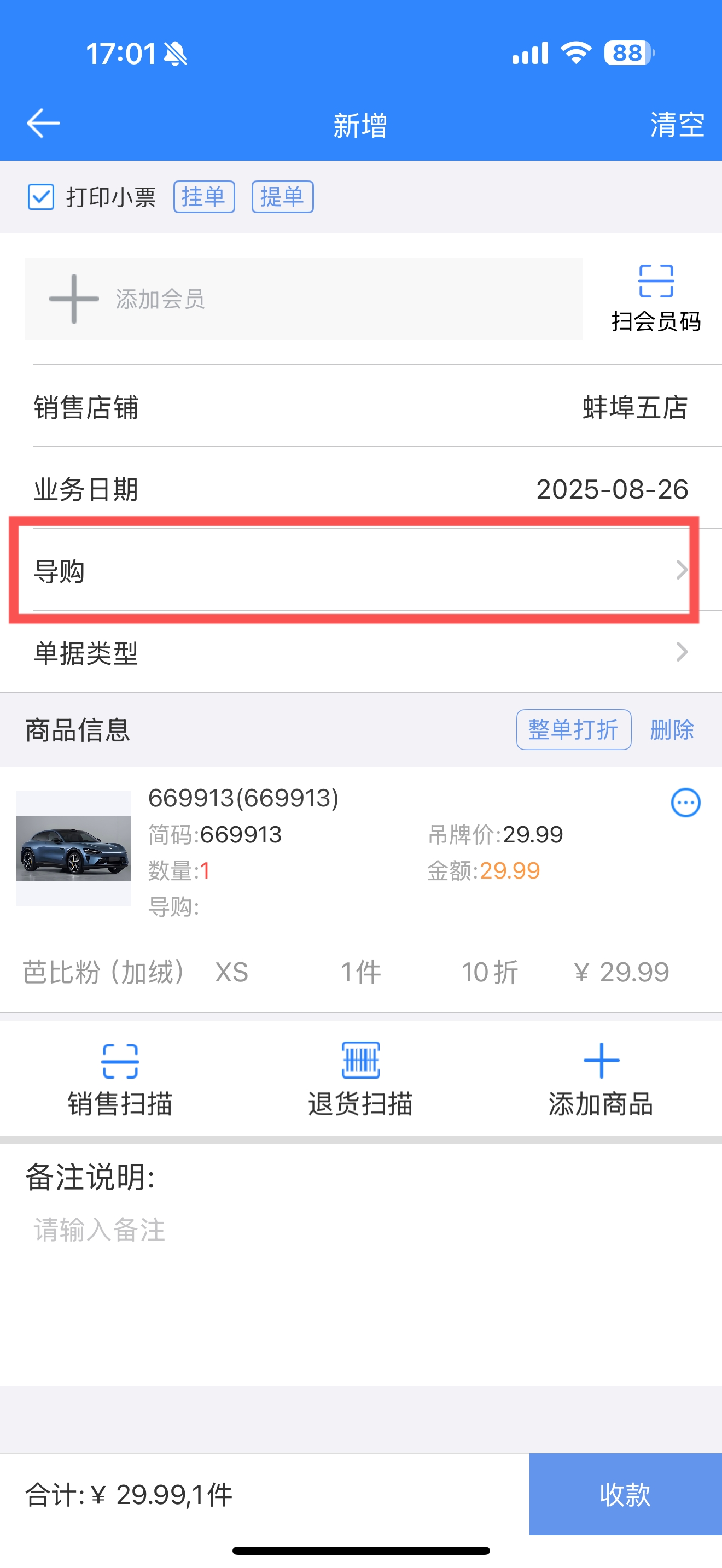
Task: Open the 销售店铺 row
Action: click(x=361, y=407)
